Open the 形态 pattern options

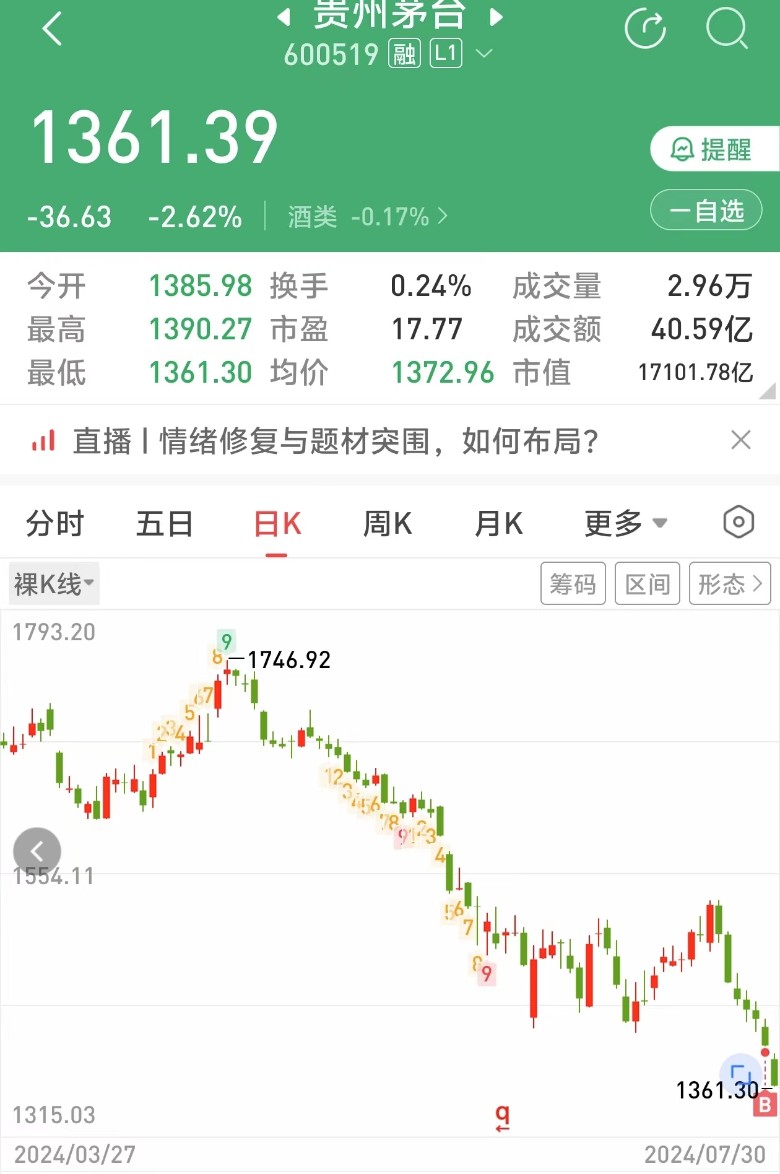coord(732,584)
